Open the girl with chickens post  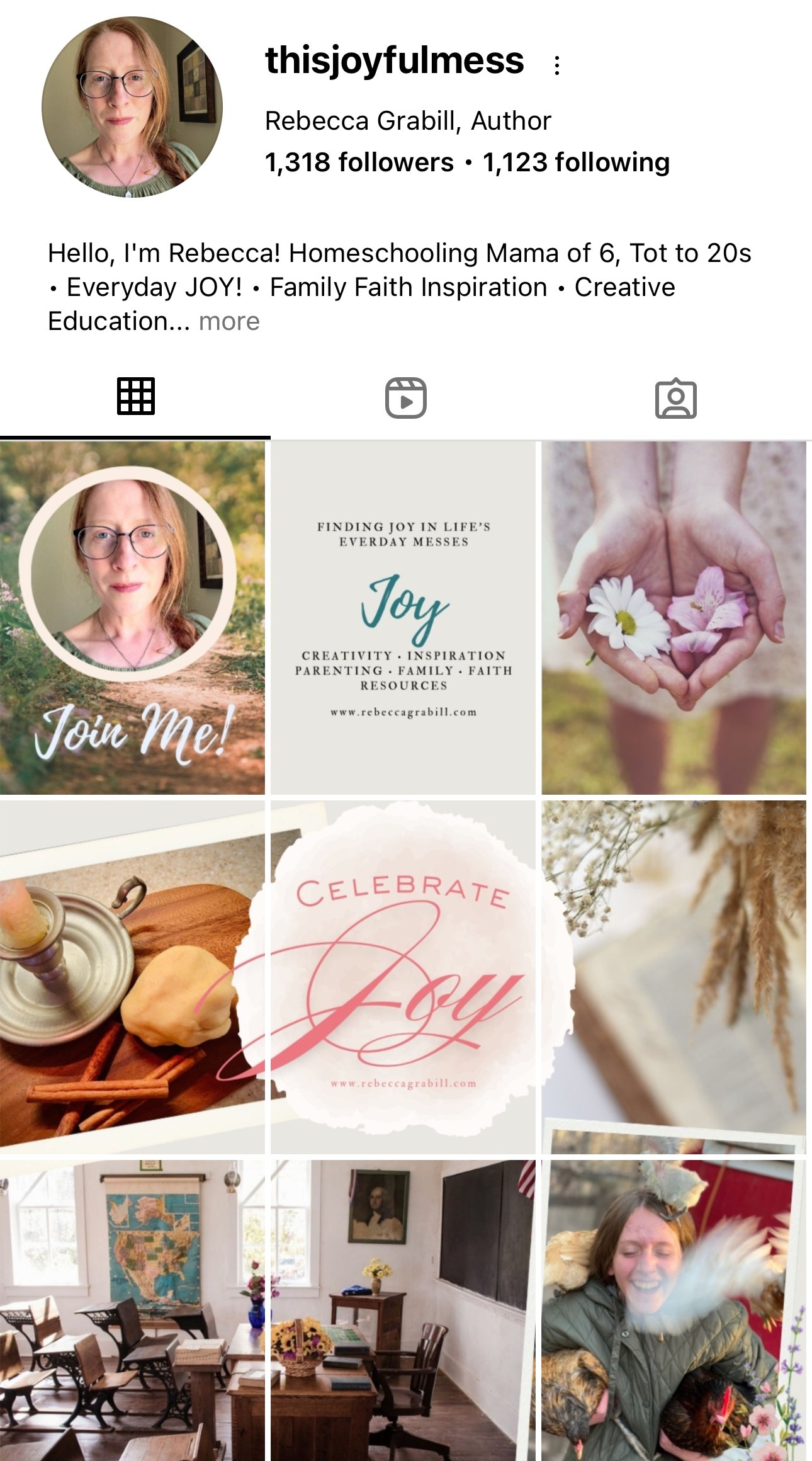[x=674, y=1310]
